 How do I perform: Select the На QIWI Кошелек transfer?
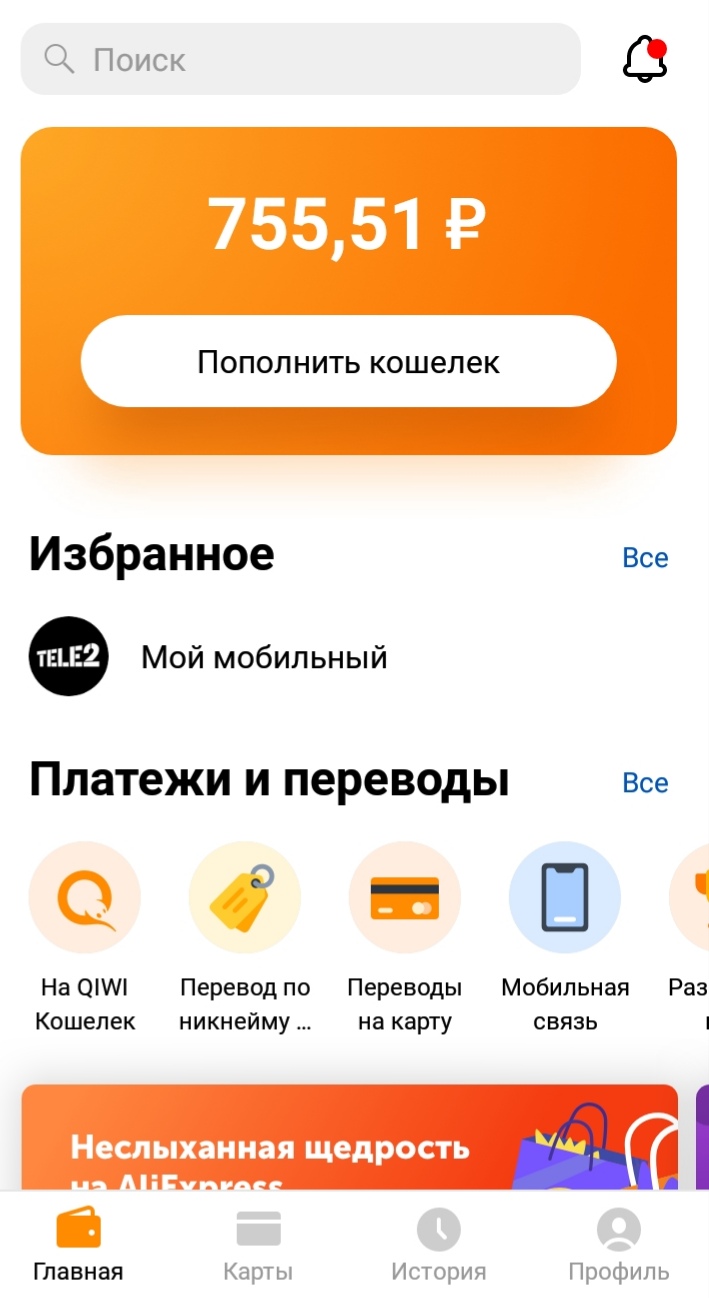[85, 938]
